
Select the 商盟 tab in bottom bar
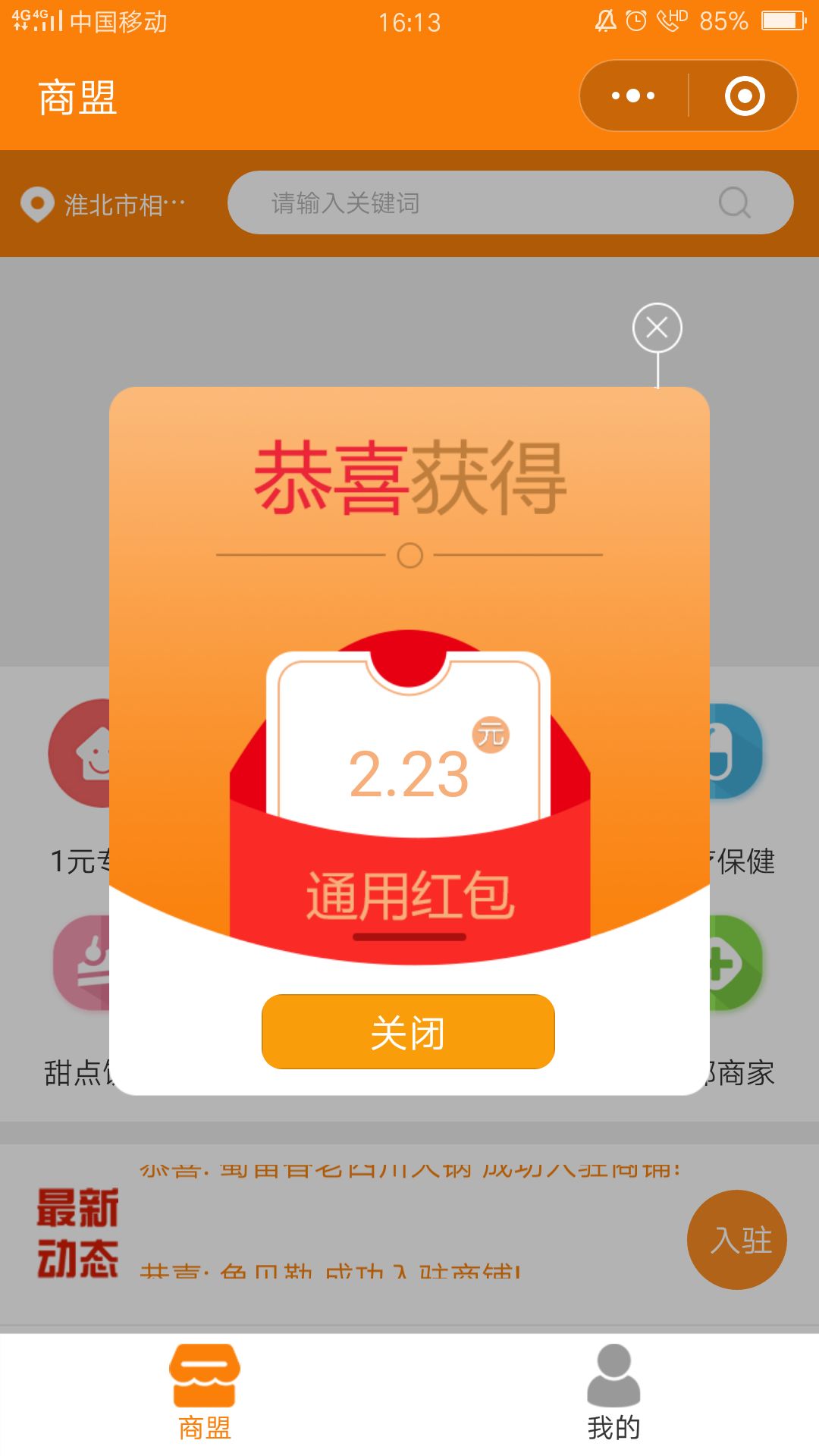coord(205,1399)
